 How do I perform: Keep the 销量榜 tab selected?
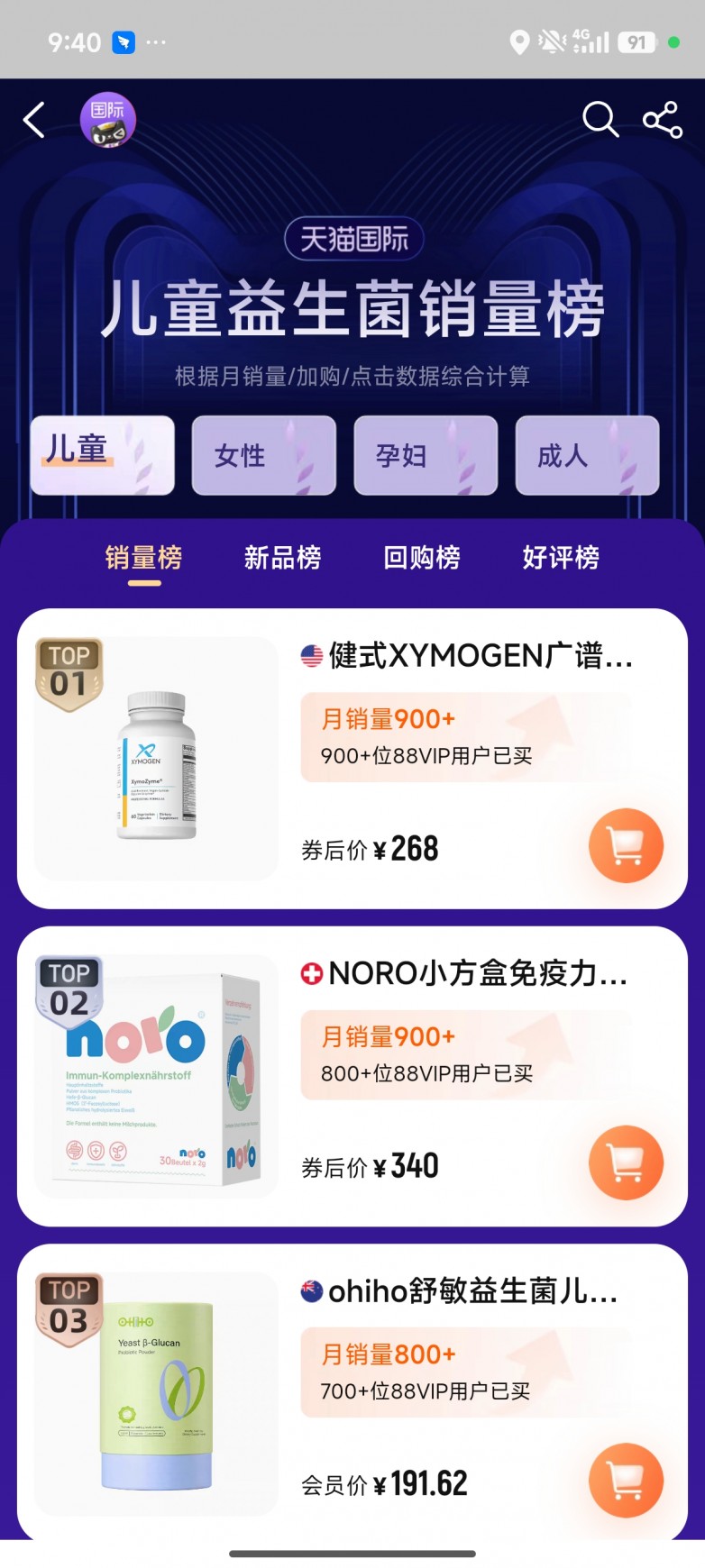coord(142,559)
